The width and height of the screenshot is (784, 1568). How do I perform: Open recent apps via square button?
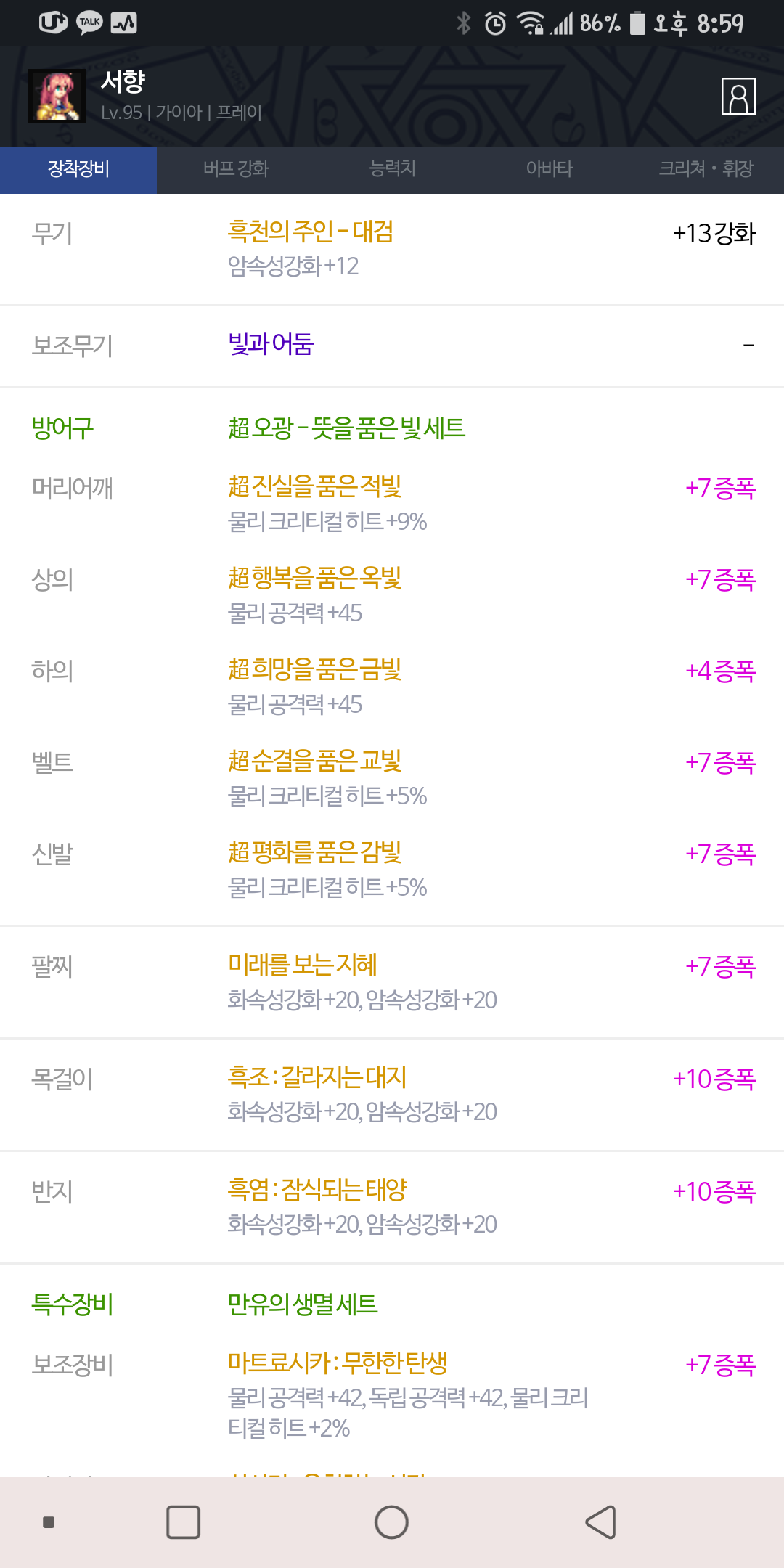184,1522
